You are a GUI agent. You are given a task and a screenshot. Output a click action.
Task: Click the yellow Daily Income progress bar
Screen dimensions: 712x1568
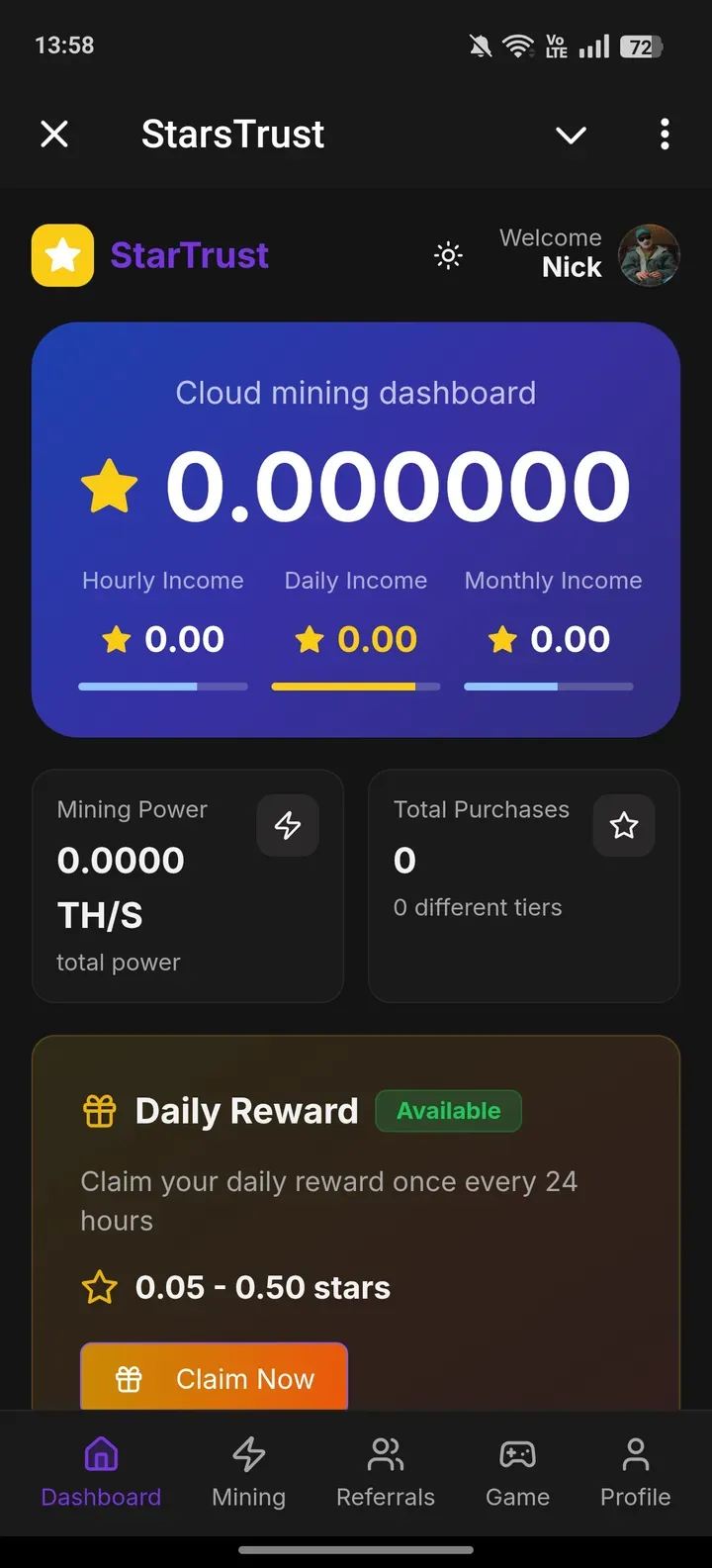pos(356,686)
